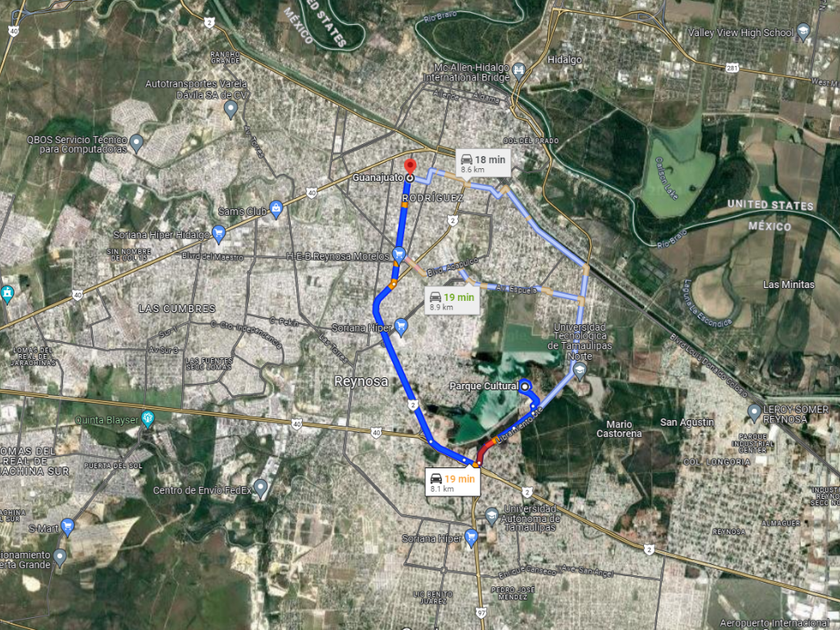Open the Guanajuato destination pin
Screen dimensions: 840x630
coord(408,166)
